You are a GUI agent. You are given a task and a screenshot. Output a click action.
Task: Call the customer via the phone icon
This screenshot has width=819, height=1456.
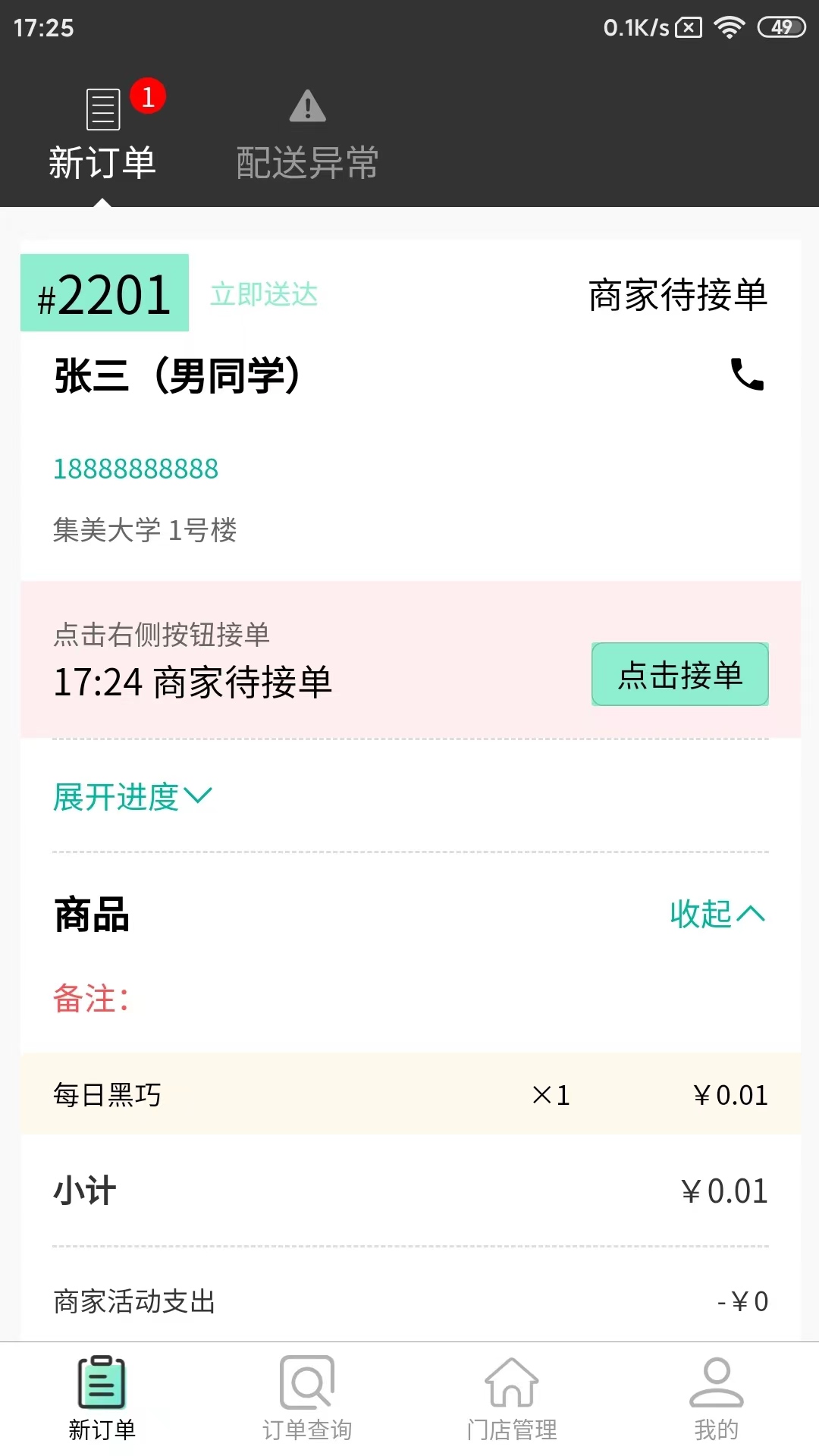click(747, 375)
